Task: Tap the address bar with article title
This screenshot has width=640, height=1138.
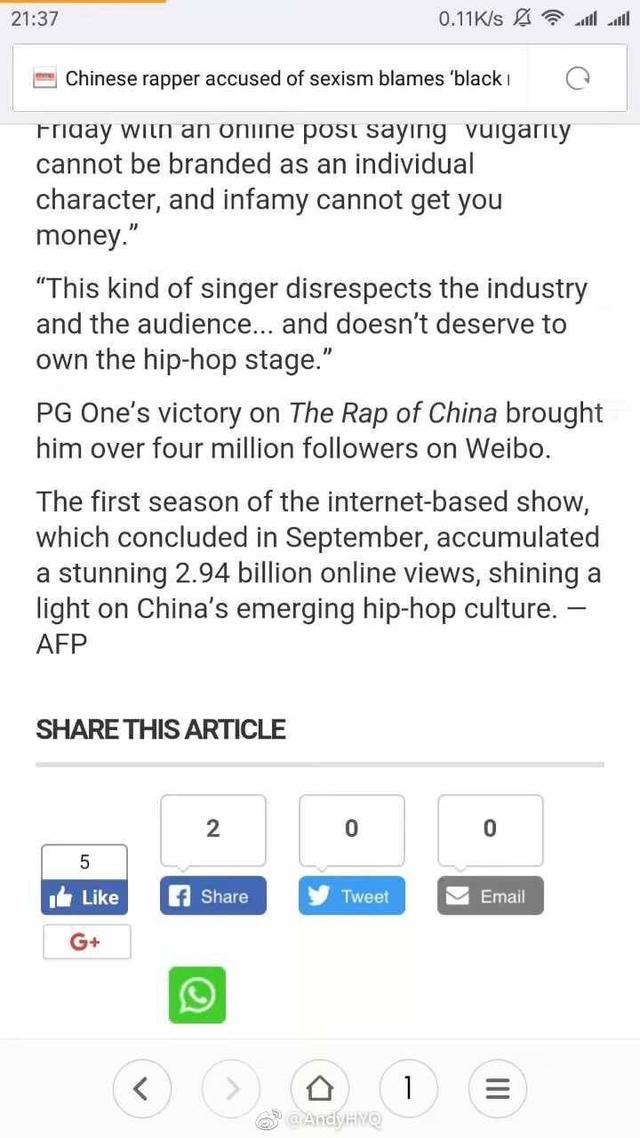Action: click(285, 78)
